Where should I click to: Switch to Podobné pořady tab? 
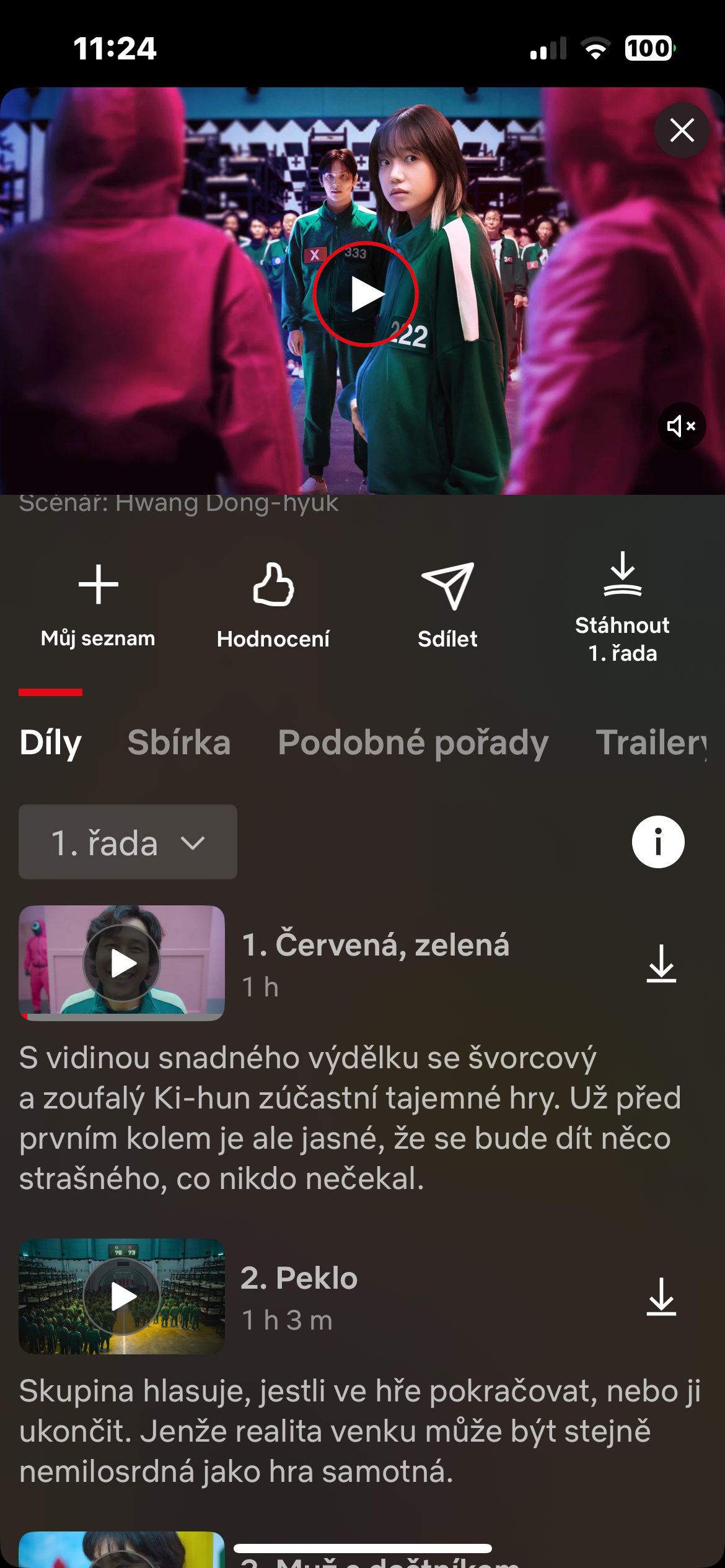(x=413, y=743)
